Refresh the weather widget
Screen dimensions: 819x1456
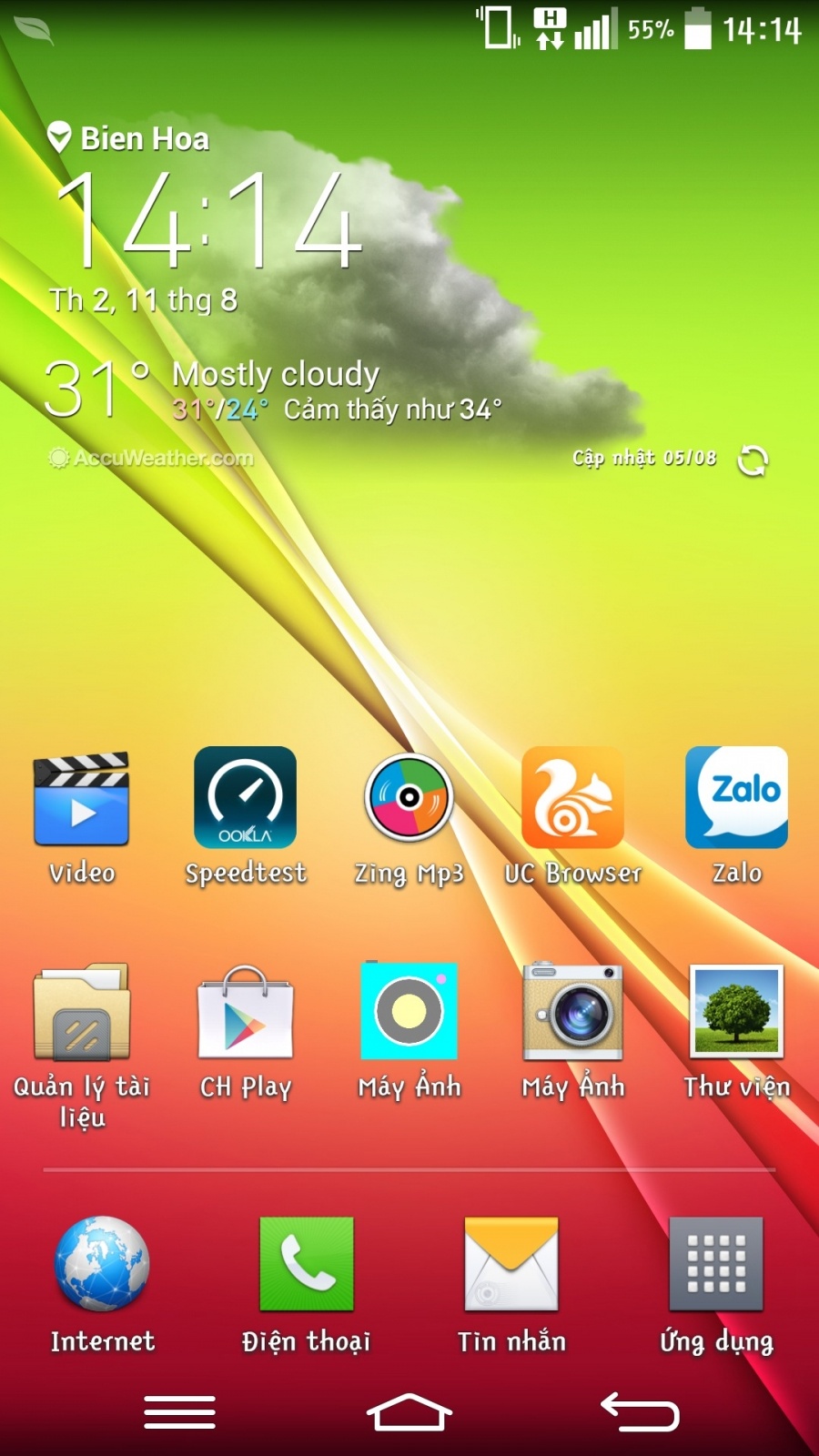(x=753, y=460)
